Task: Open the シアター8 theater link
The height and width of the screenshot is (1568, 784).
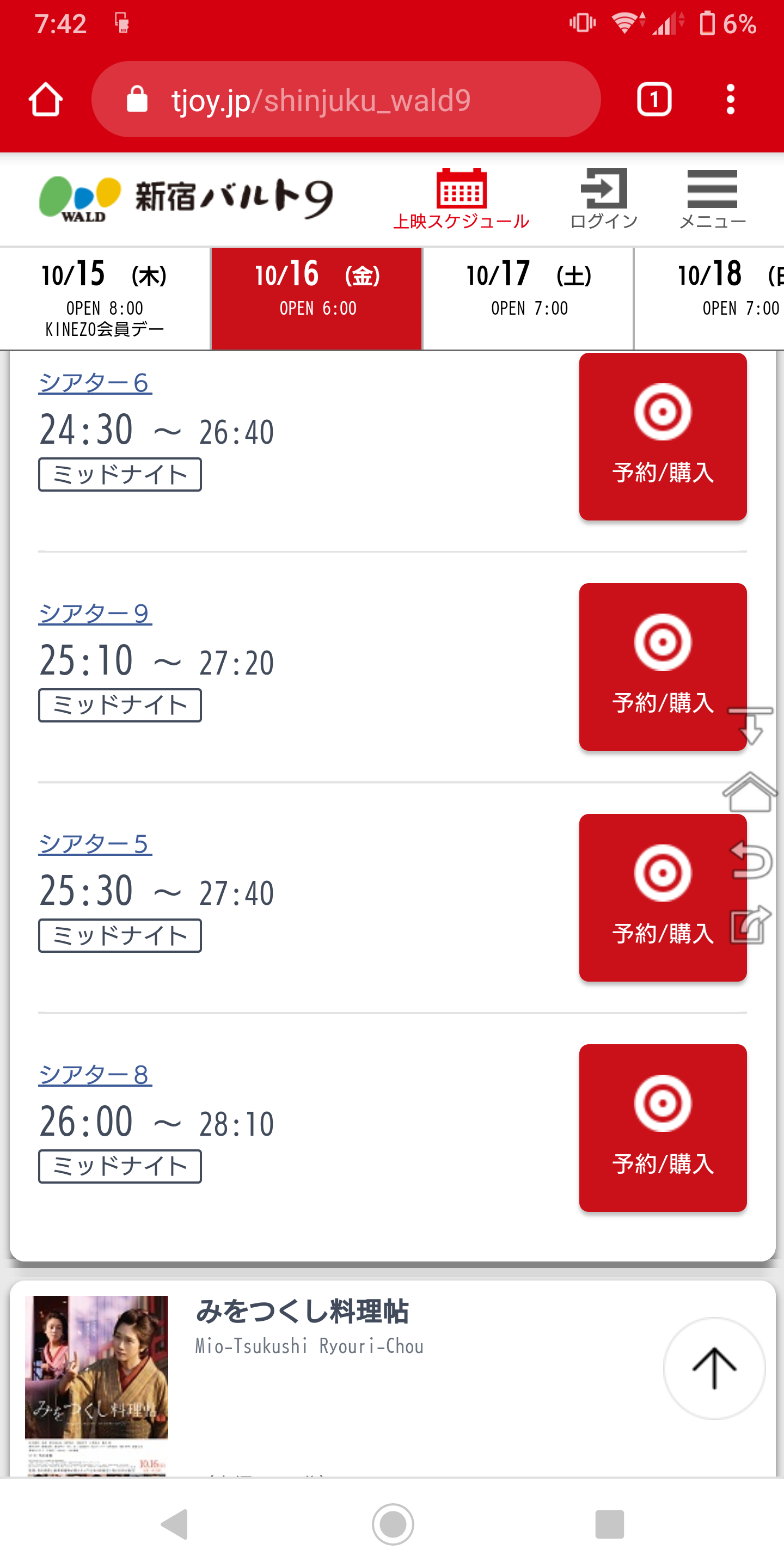Action: tap(95, 1074)
